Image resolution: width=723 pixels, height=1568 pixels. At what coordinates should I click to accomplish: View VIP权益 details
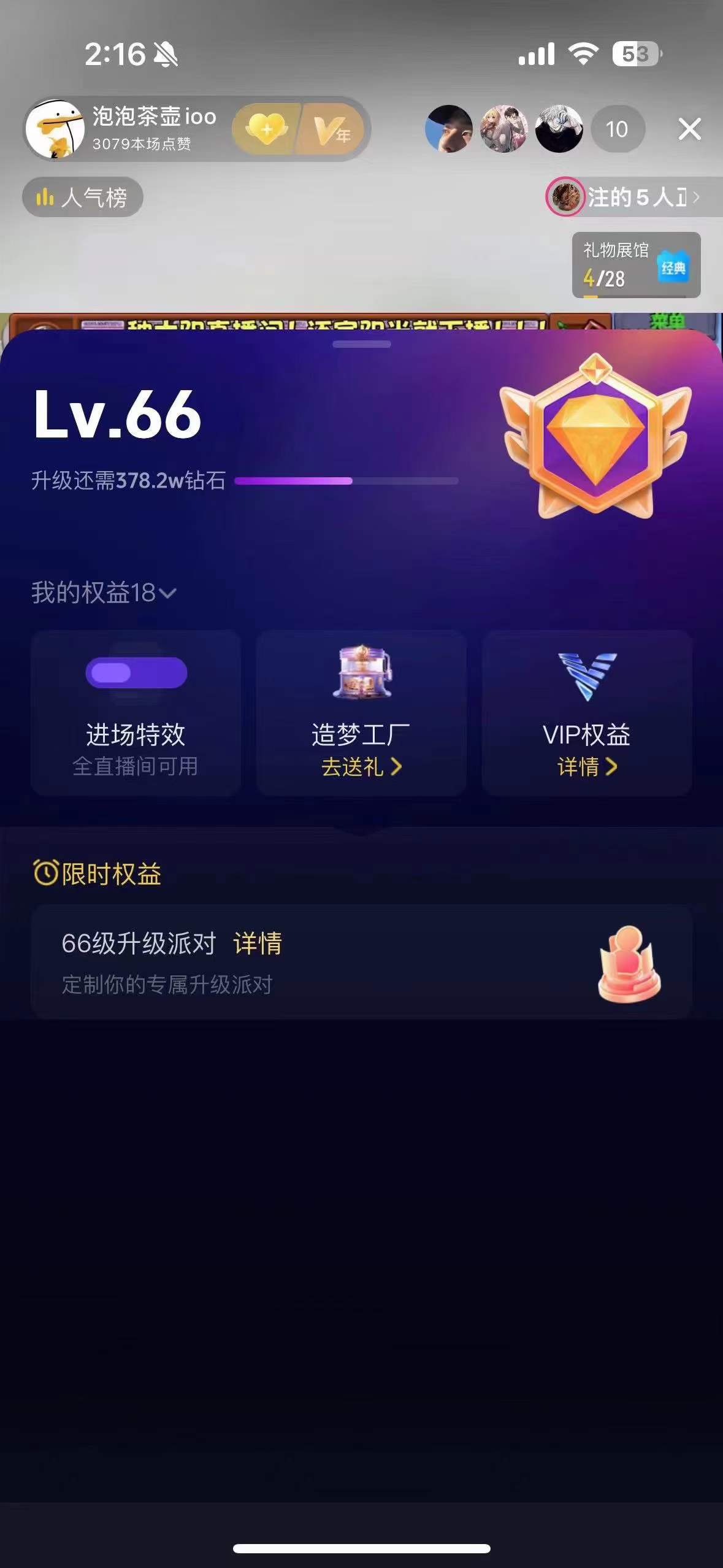point(587,767)
